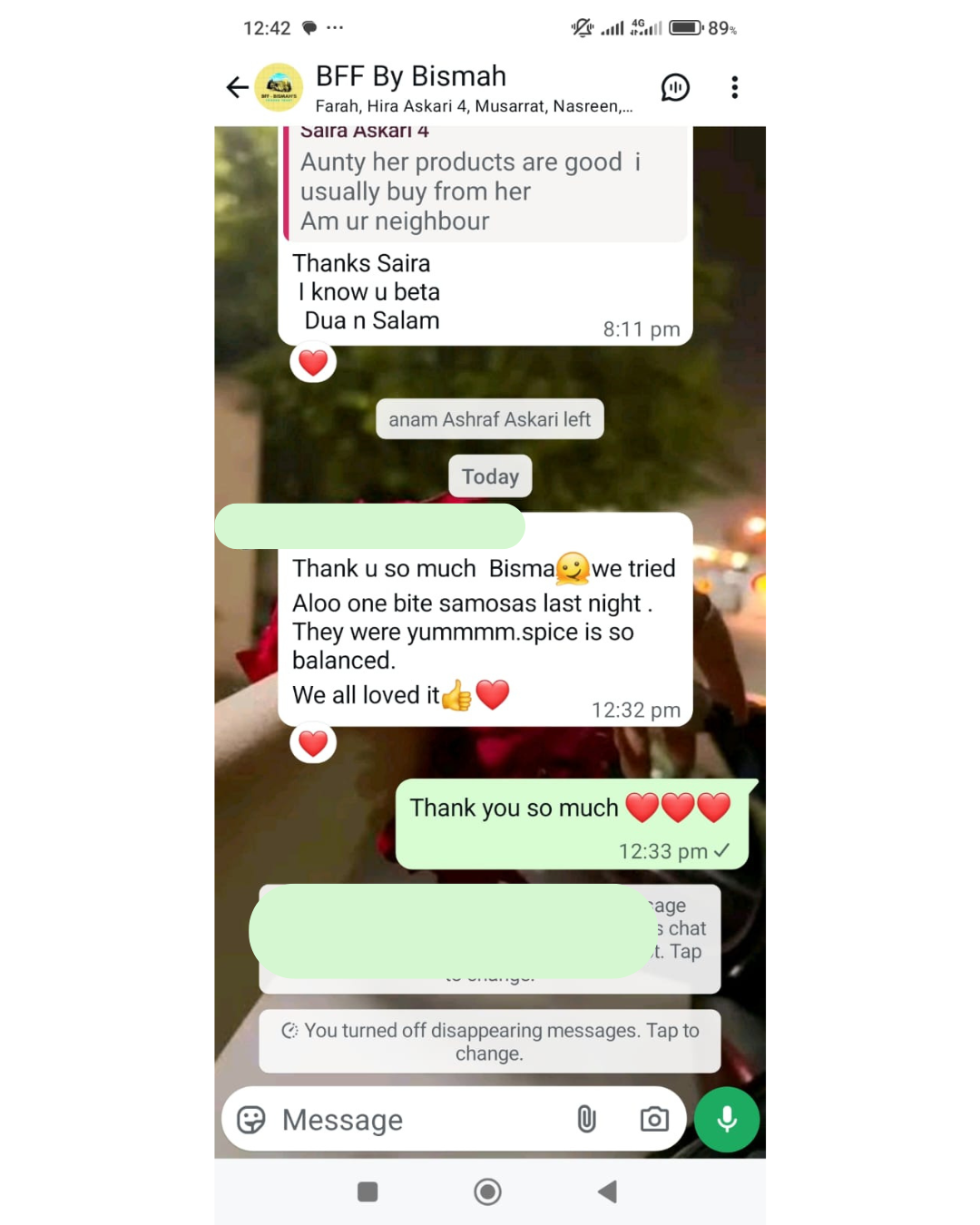This screenshot has height=1225, width=980.
Task: Tap disappearing messages turned off notice
Action: (x=490, y=1042)
